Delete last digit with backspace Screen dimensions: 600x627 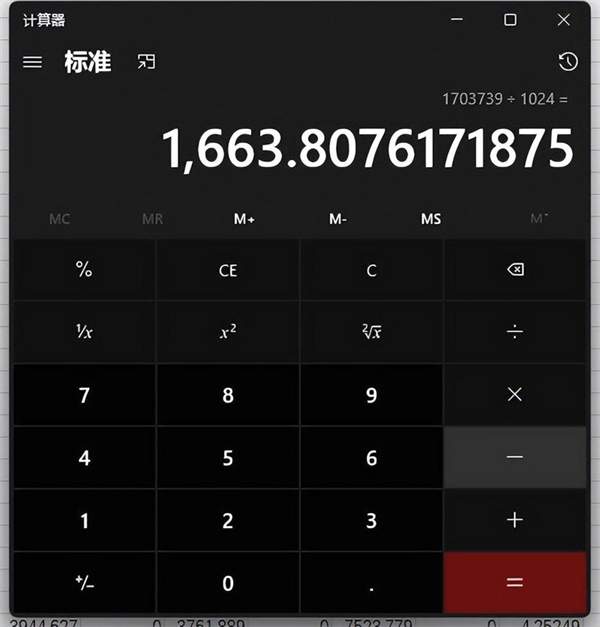click(x=515, y=270)
